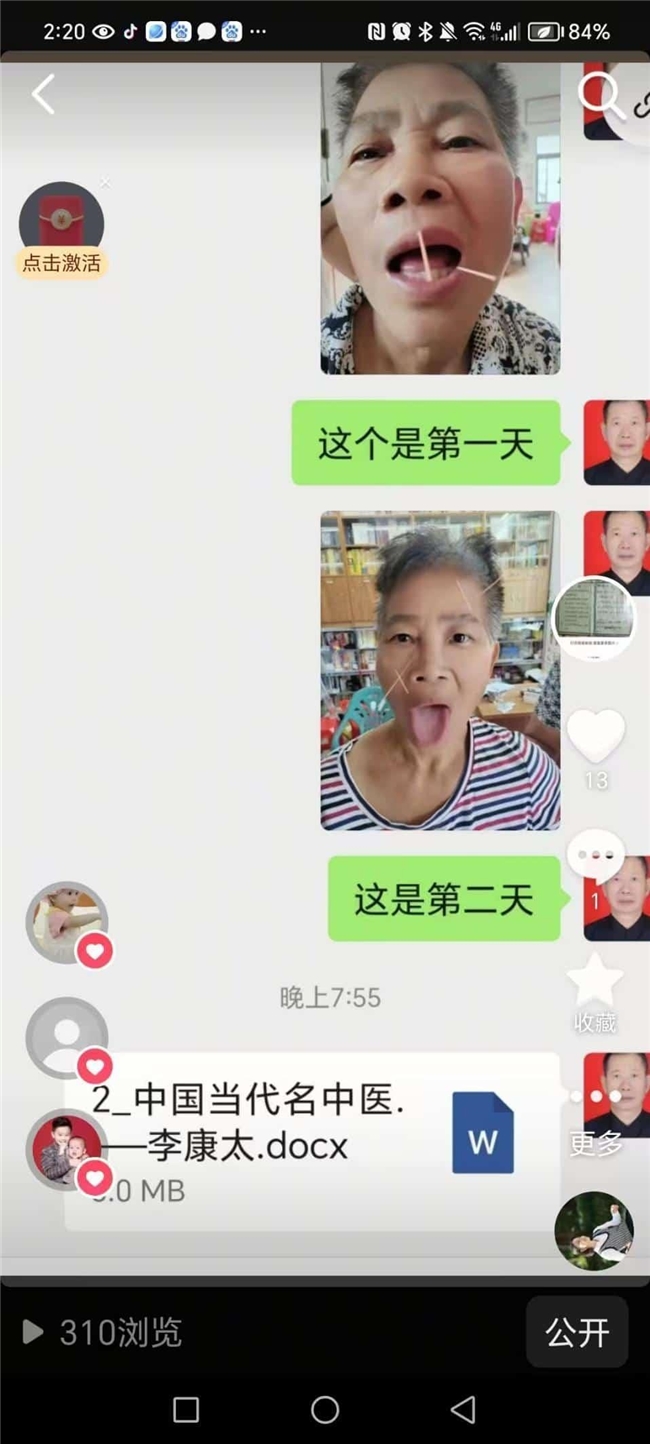Open the author's round avatar above heart
The width and height of the screenshot is (650, 1444).
[594, 619]
